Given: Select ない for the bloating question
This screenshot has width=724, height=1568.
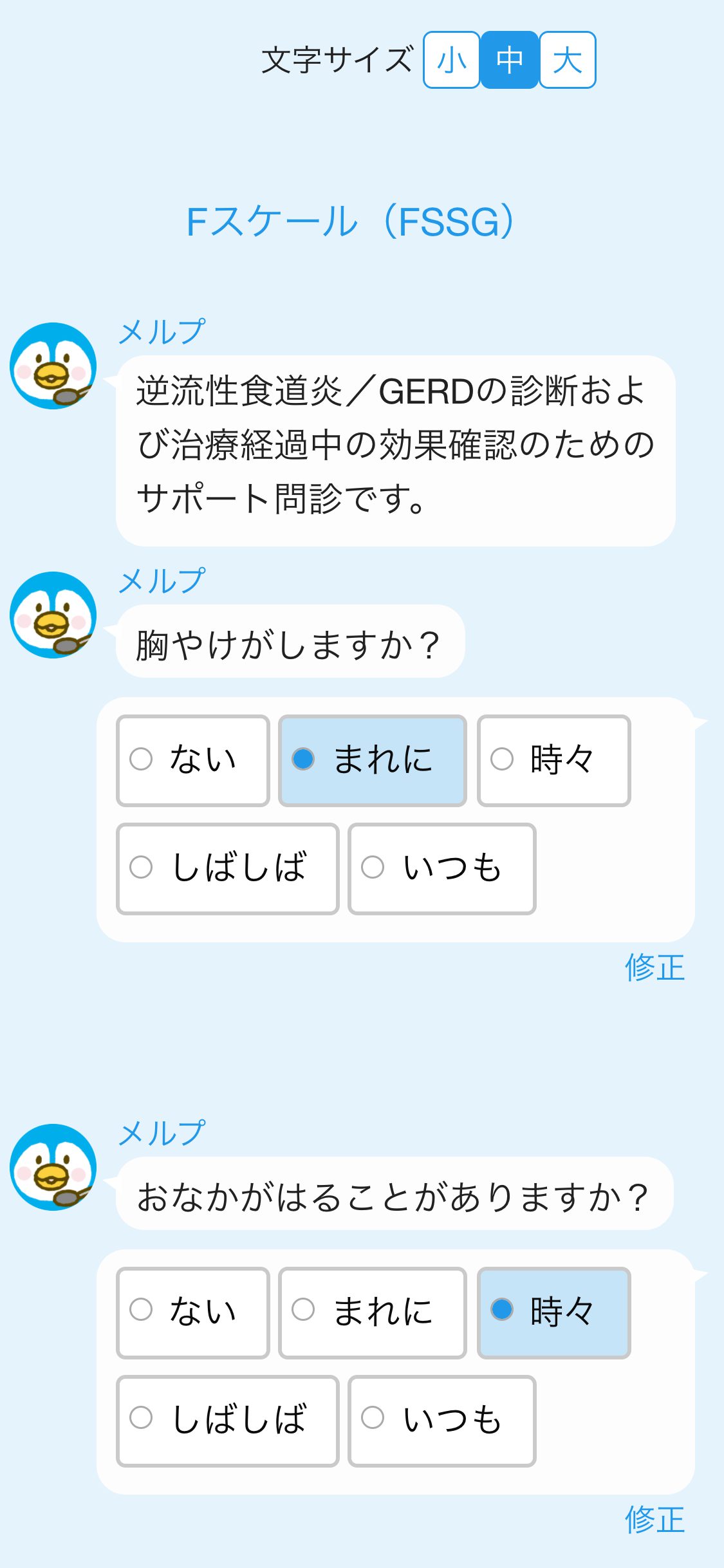Looking at the screenshot, I should click(x=192, y=1310).
